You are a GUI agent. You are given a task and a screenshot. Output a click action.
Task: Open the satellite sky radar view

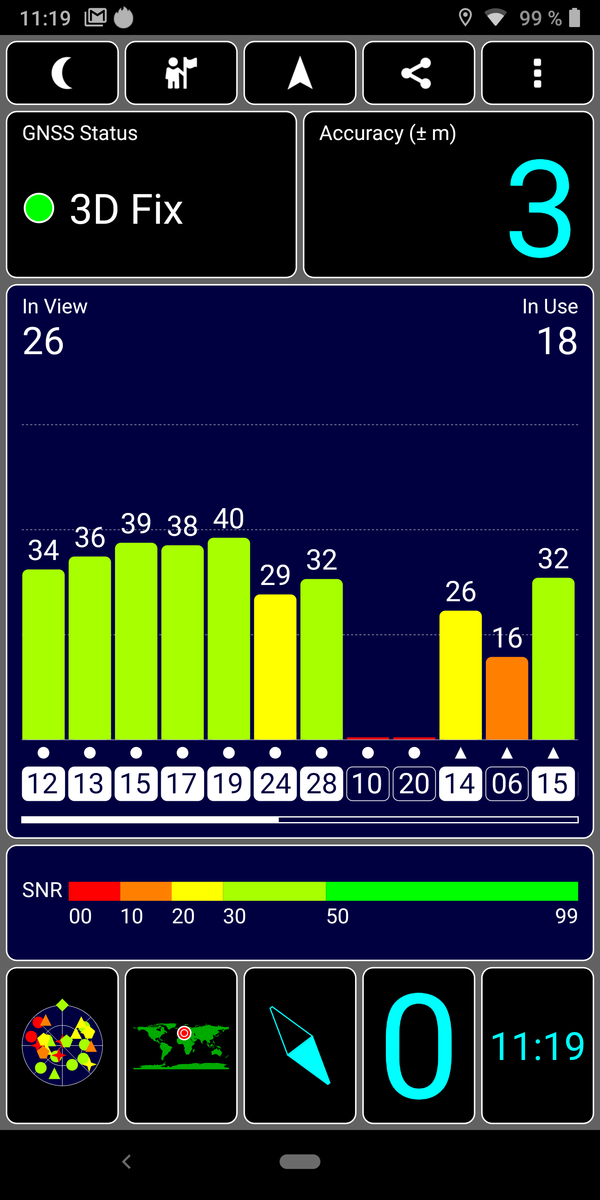pyautogui.click(x=62, y=1045)
